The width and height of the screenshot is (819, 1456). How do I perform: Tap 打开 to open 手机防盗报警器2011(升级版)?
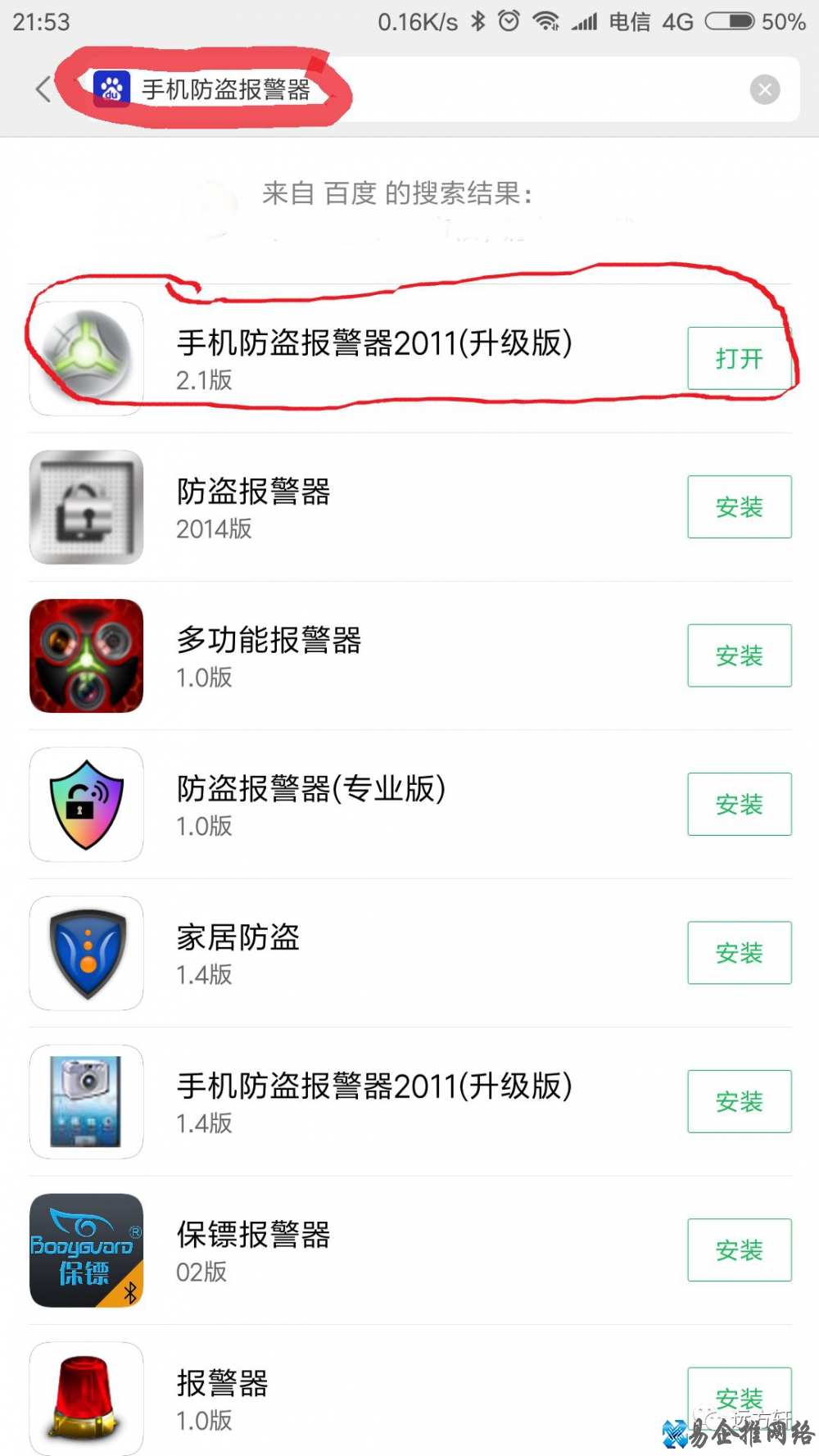coord(738,358)
